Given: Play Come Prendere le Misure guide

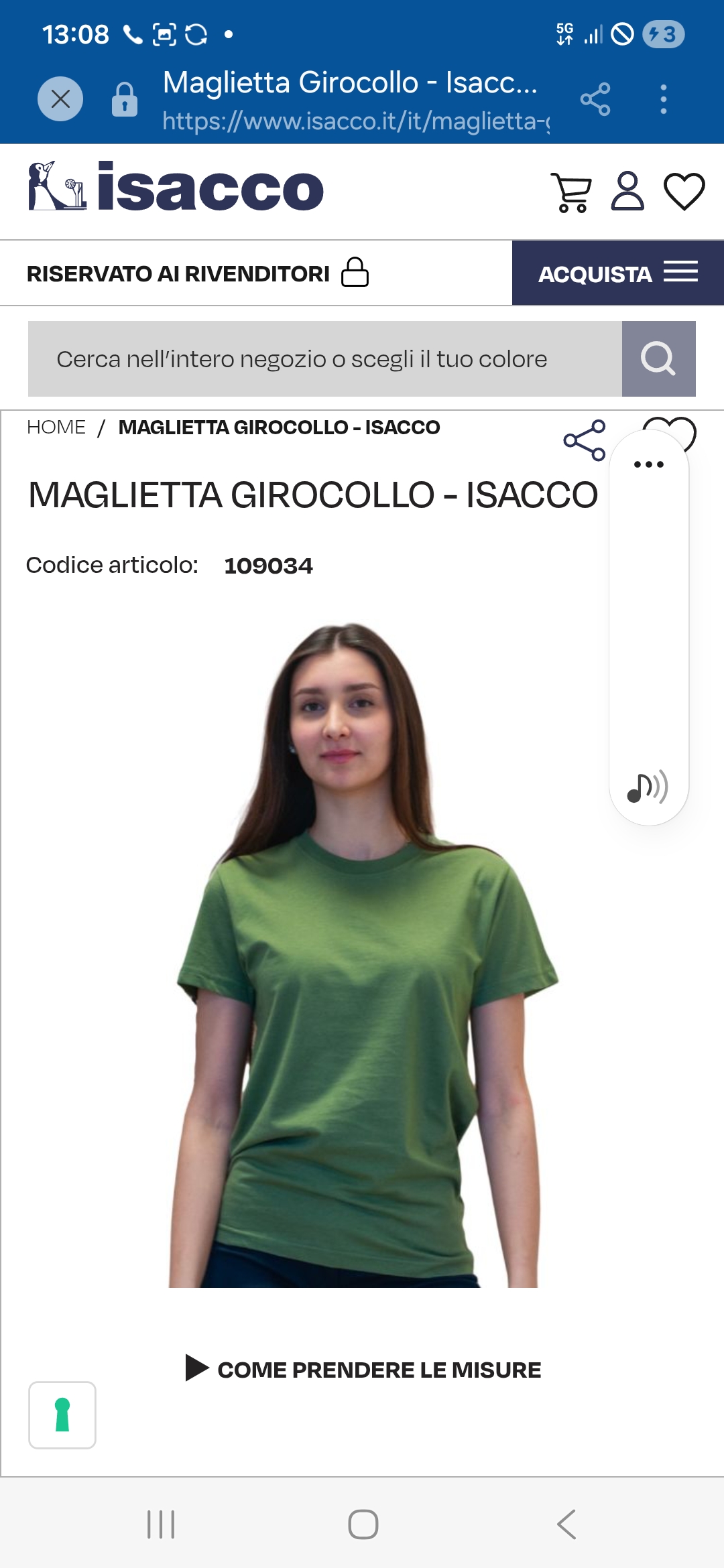Looking at the screenshot, I should [x=363, y=1370].
